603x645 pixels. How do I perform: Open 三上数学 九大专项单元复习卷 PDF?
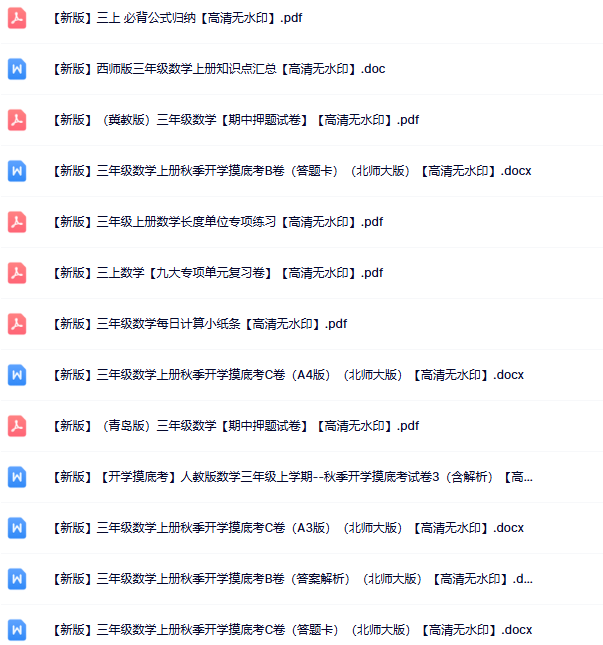click(x=217, y=273)
